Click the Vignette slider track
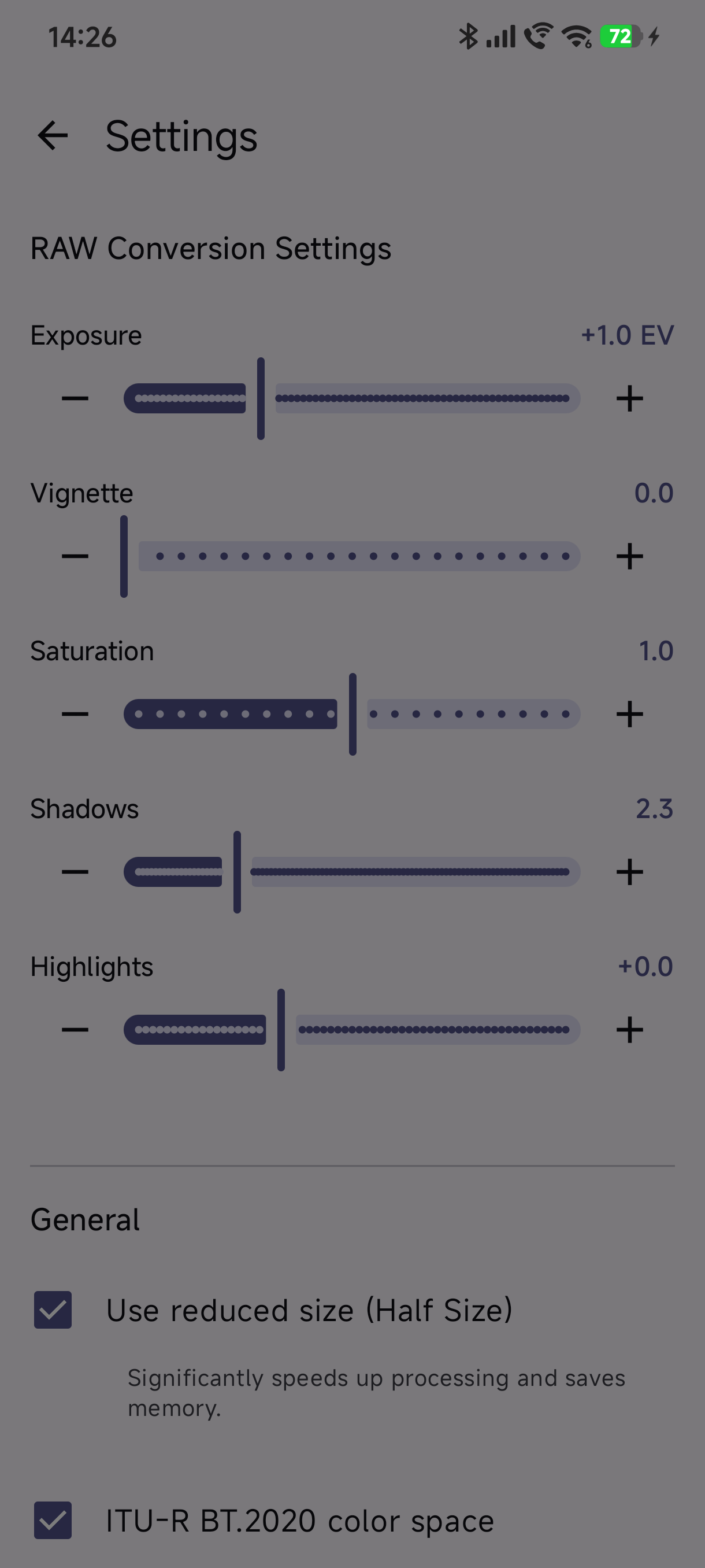The image size is (705, 1568). 359,556
